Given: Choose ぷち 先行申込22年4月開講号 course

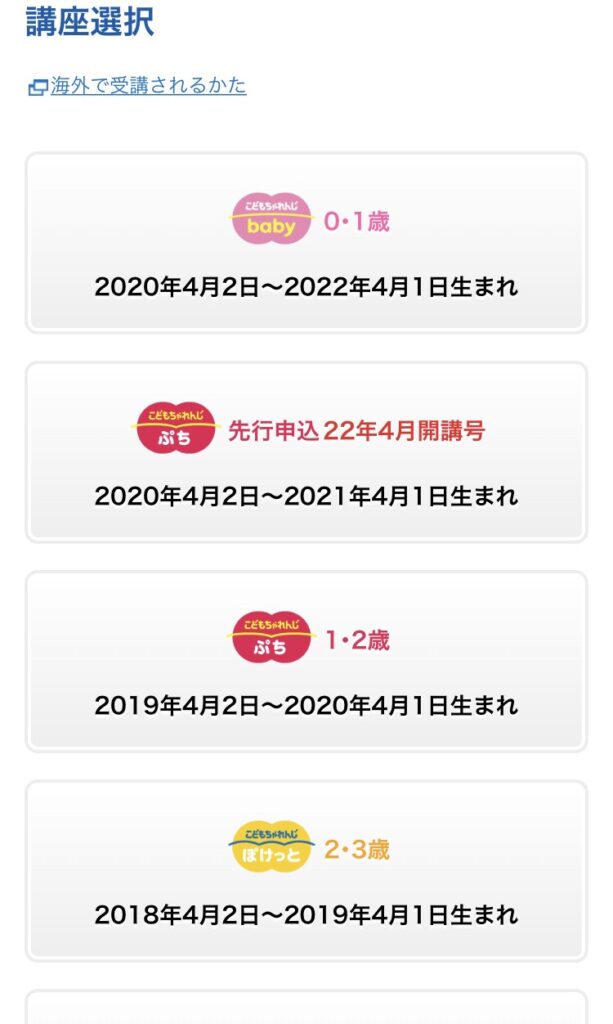Looking at the screenshot, I should pyautogui.click(x=306, y=452).
